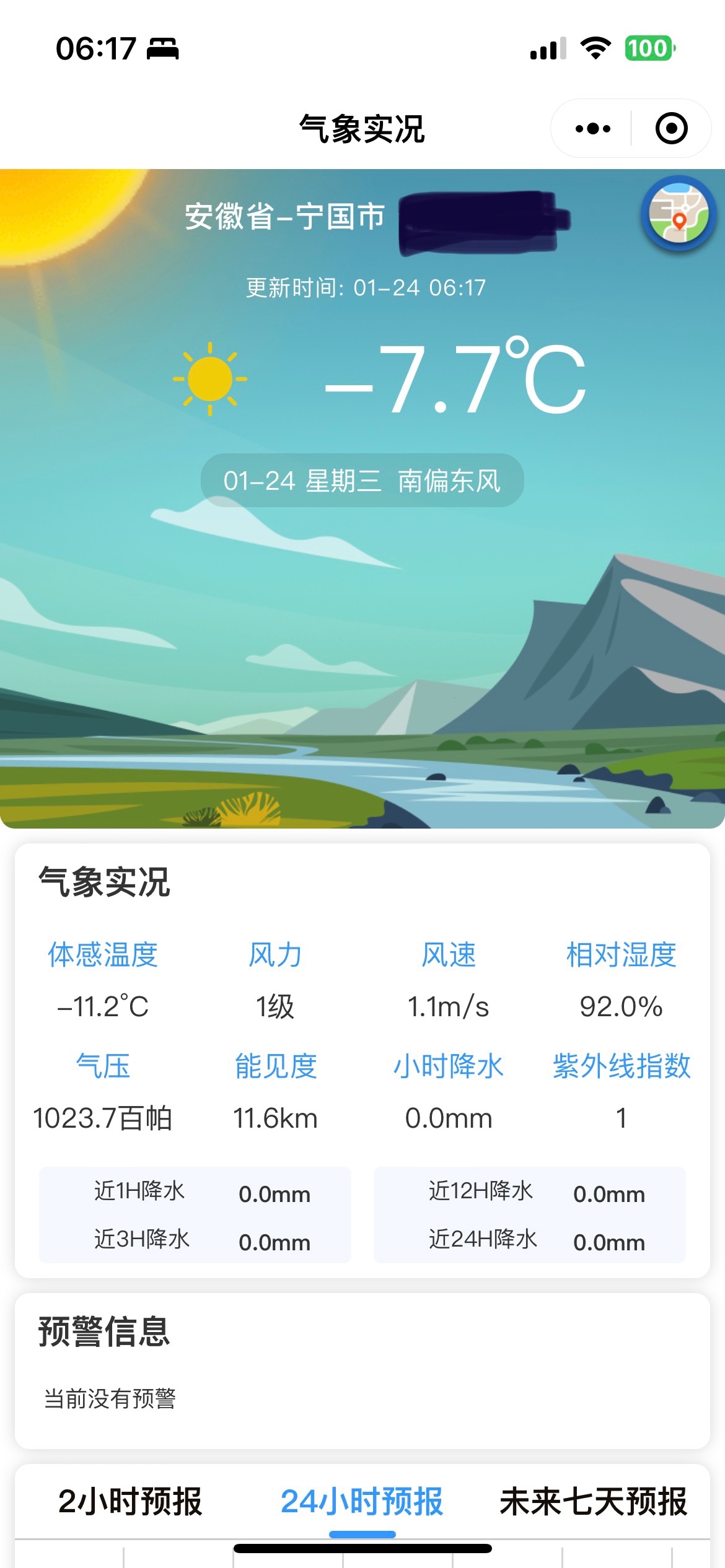
Task: Switch to the 2小时预报 tab
Action: click(130, 1501)
